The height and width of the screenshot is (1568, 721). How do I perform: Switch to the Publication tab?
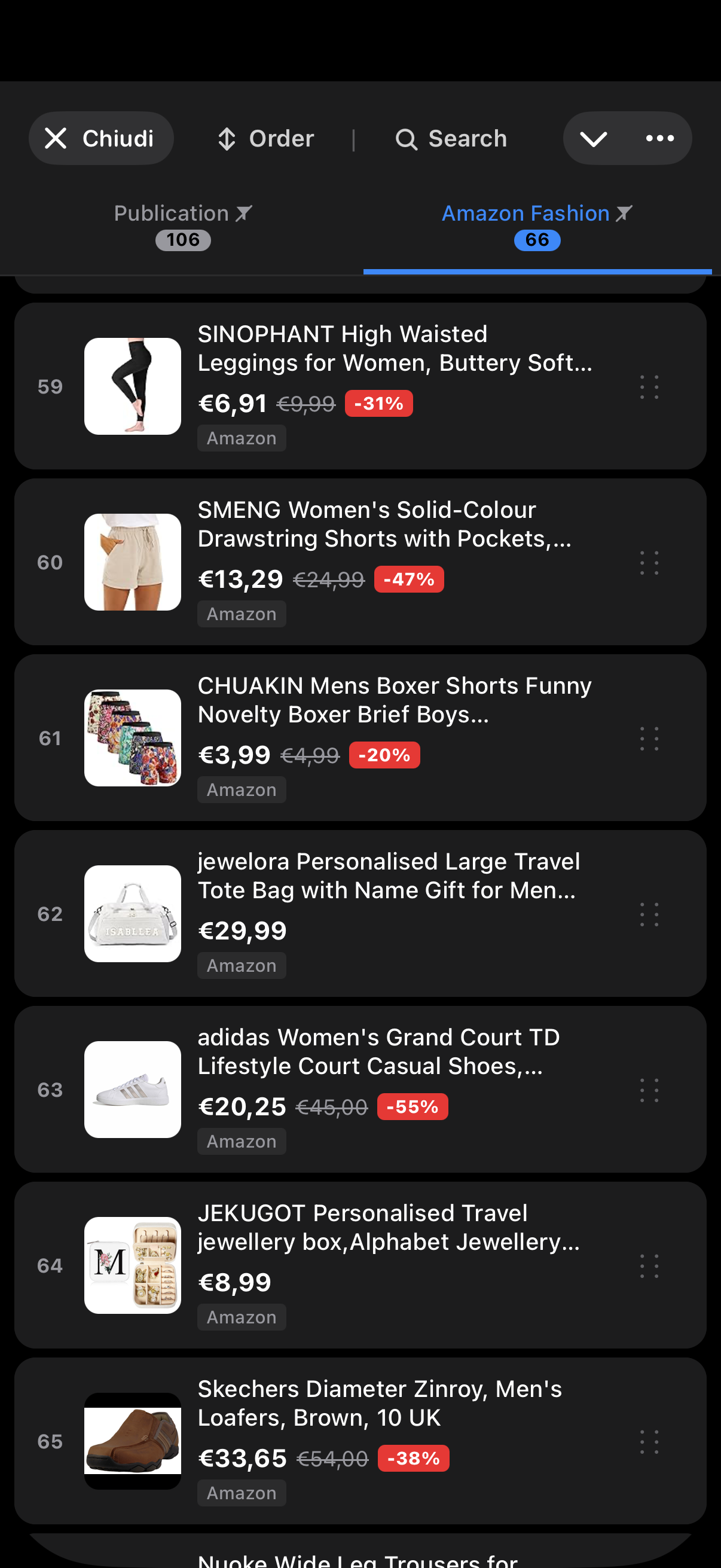(x=182, y=225)
